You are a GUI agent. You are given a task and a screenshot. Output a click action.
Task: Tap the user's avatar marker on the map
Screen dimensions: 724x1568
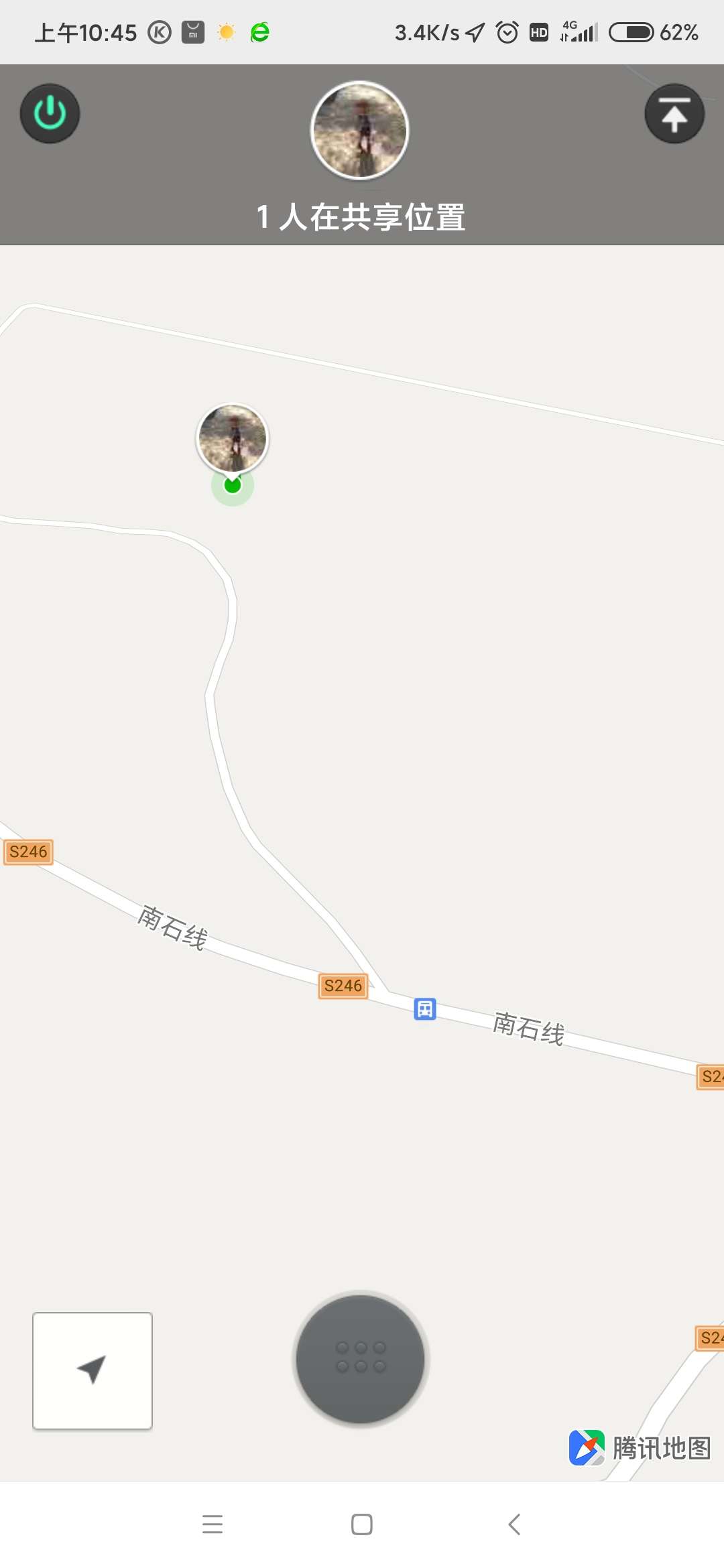(233, 439)
